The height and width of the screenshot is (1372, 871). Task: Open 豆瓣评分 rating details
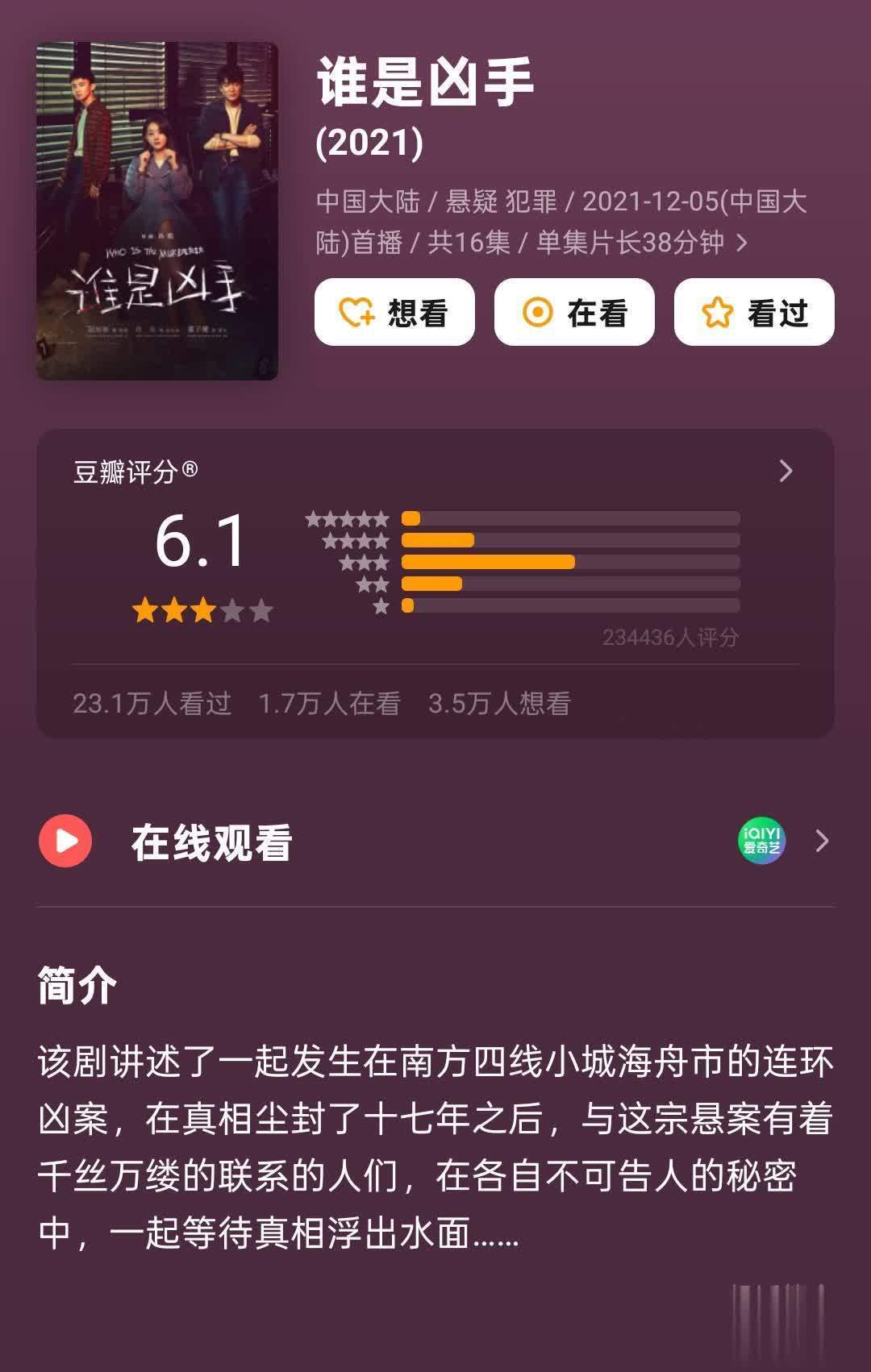[x=786, y=472]
